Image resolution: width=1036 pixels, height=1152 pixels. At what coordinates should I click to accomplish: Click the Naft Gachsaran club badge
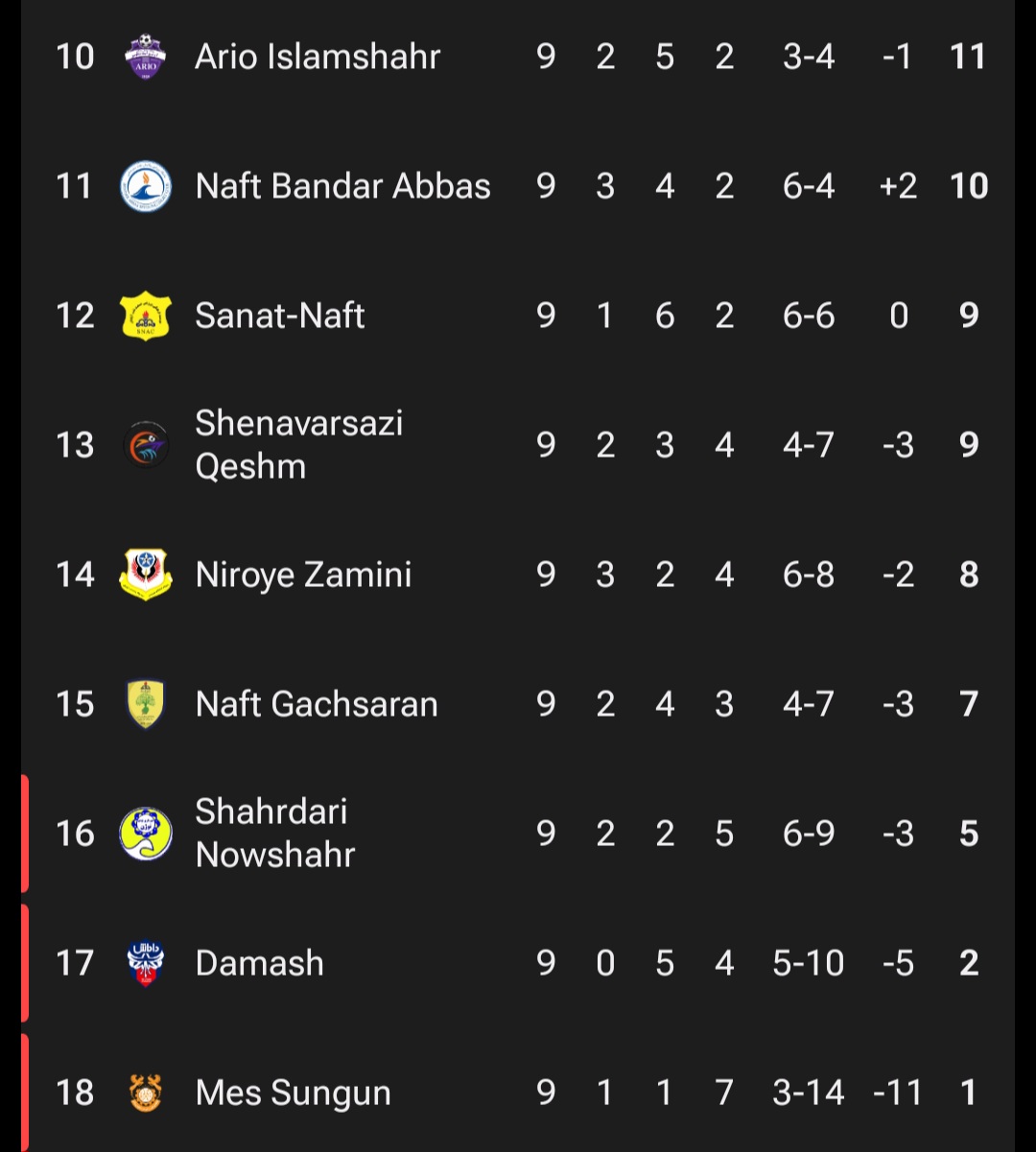point(146,703)
